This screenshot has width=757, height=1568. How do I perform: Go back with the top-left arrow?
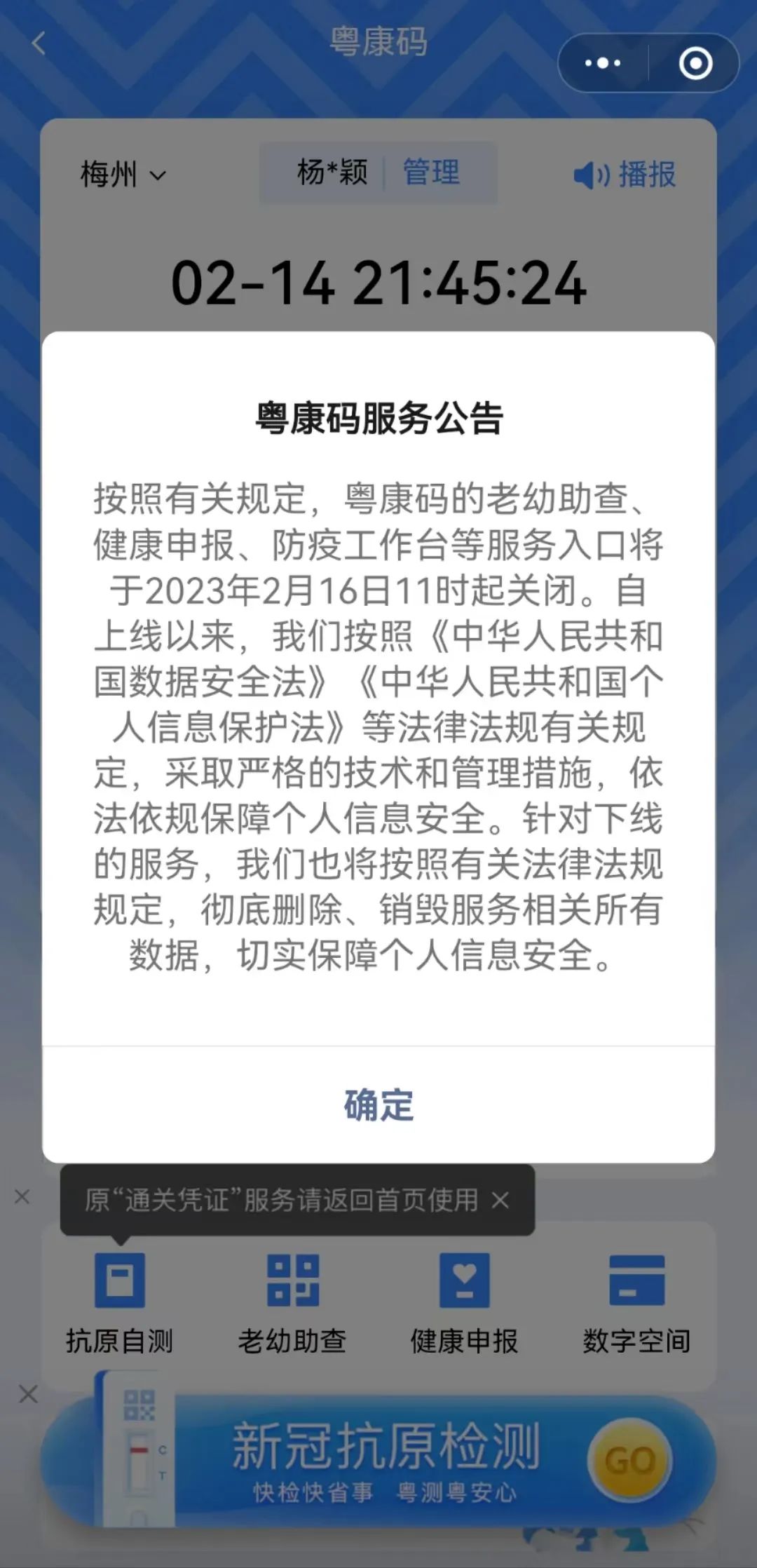pos(39,43)
